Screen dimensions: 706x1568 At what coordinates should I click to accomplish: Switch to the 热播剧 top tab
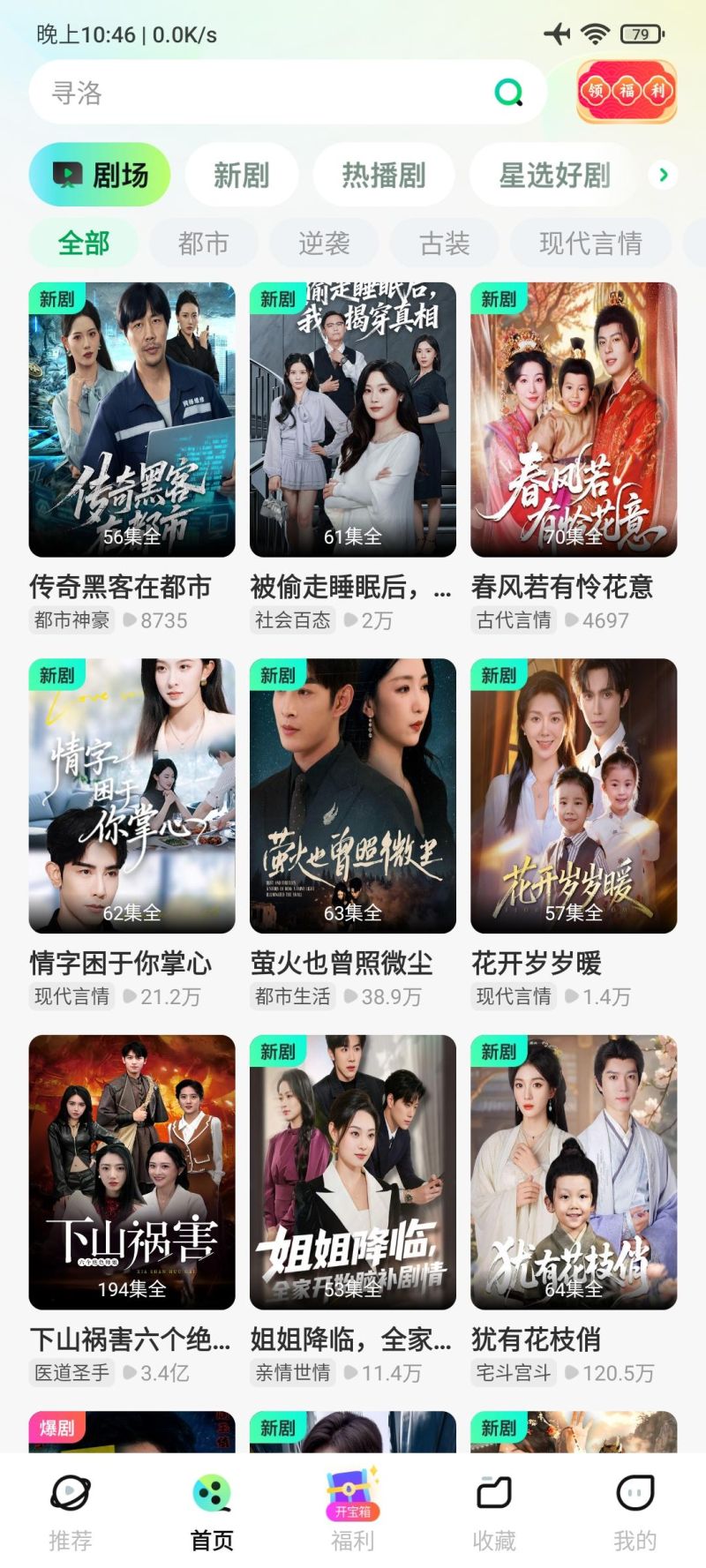coord(384,175)
